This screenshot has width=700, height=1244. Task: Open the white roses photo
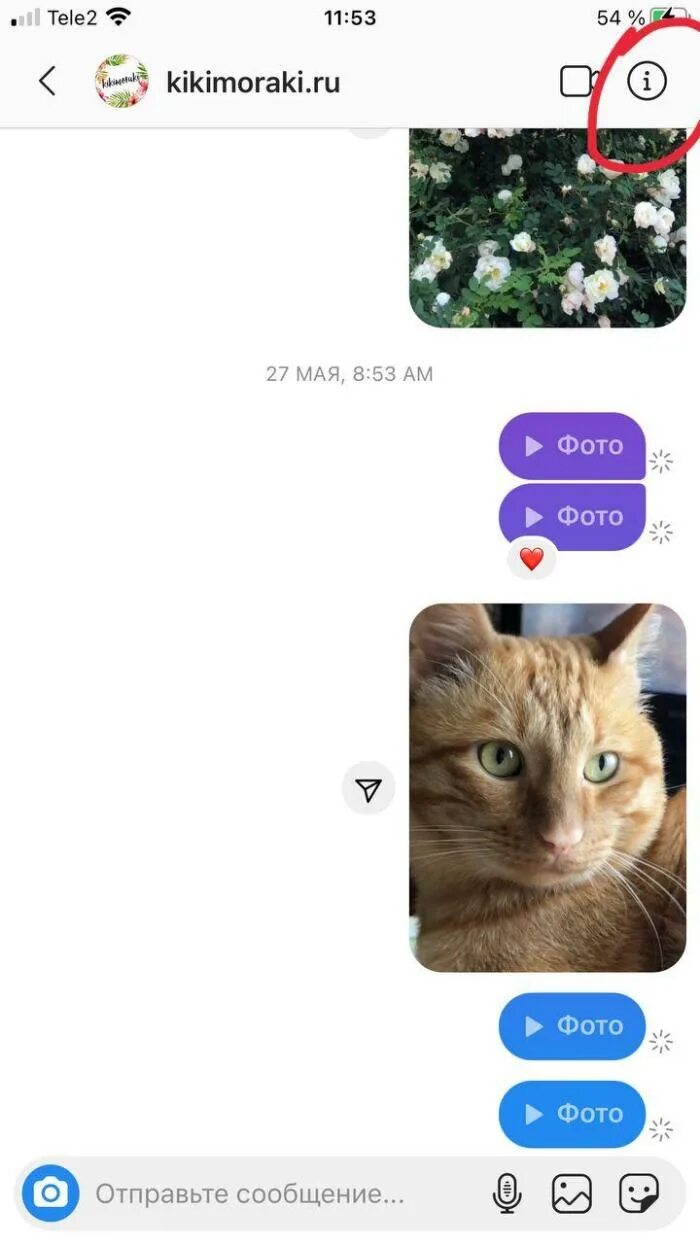click(547, 228)
